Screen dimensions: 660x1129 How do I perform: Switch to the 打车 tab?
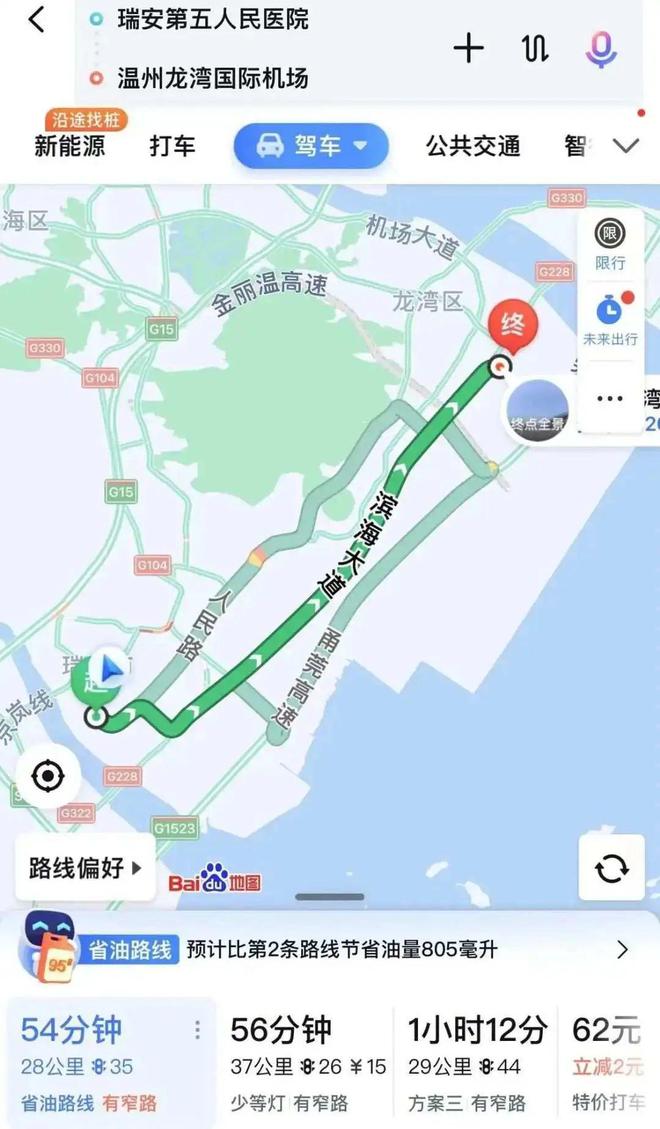(x=173, y=146)
